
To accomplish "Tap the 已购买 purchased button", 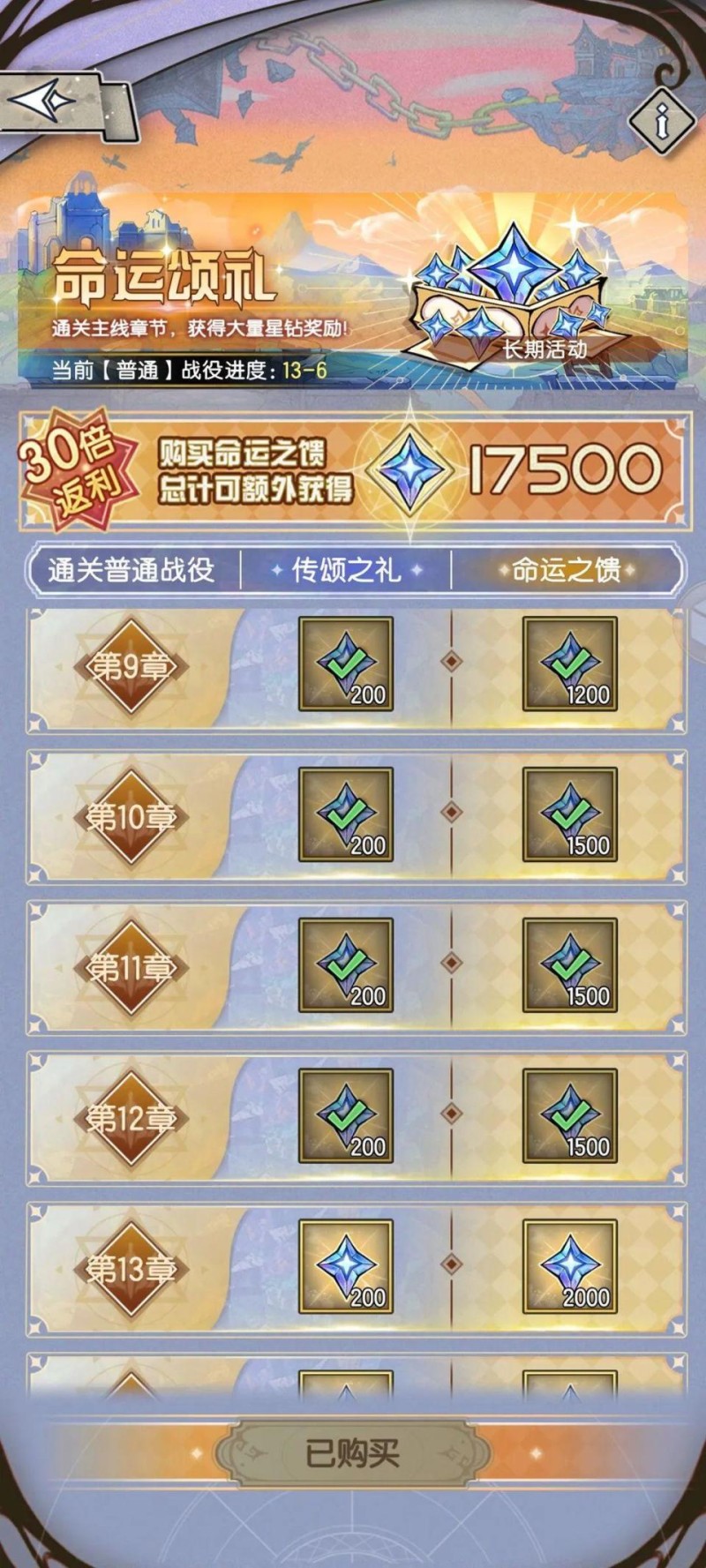I will (x=353, y=1452).
